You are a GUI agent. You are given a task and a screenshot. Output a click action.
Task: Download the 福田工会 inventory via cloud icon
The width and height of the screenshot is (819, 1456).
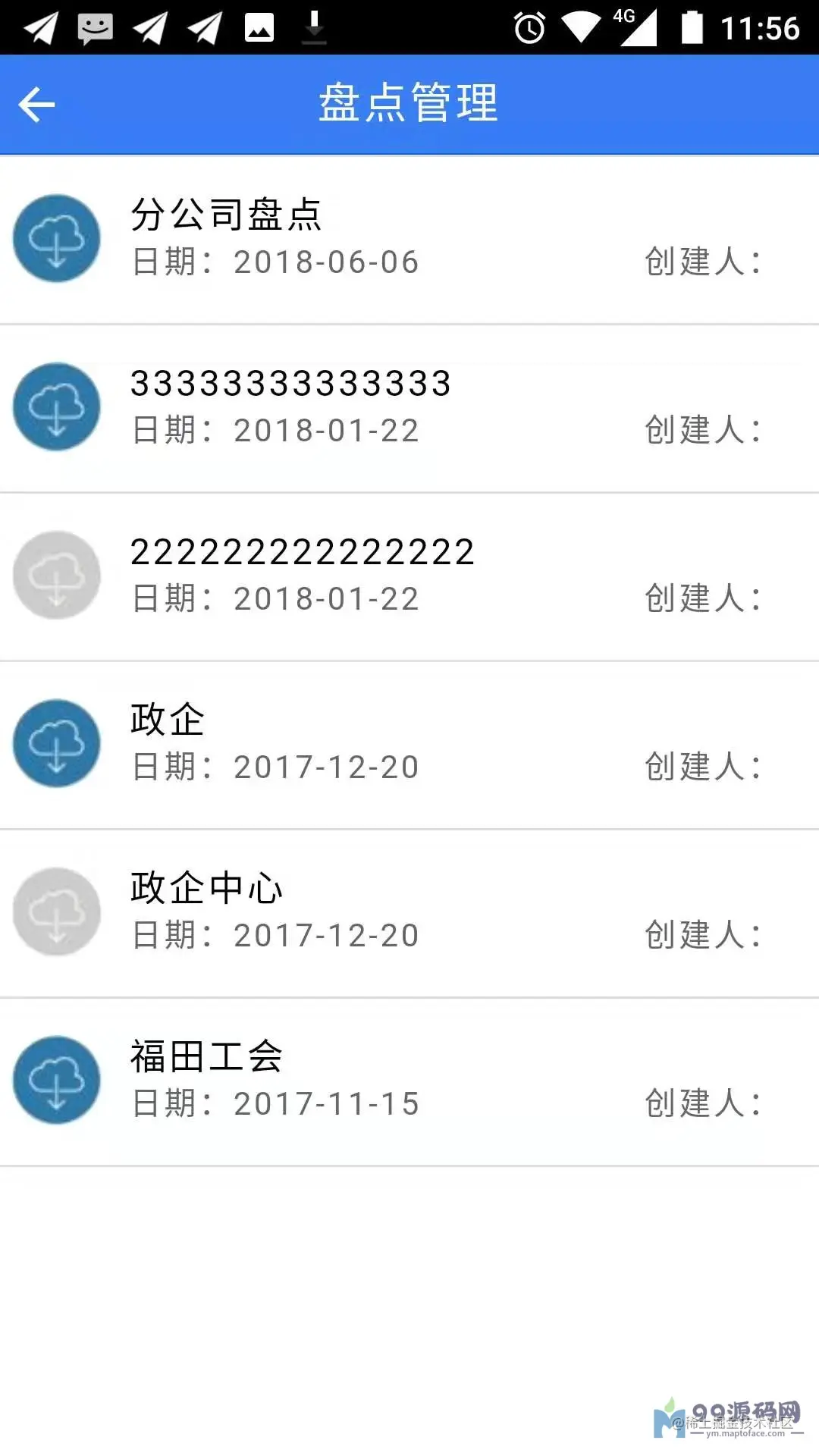point(57,1081)
